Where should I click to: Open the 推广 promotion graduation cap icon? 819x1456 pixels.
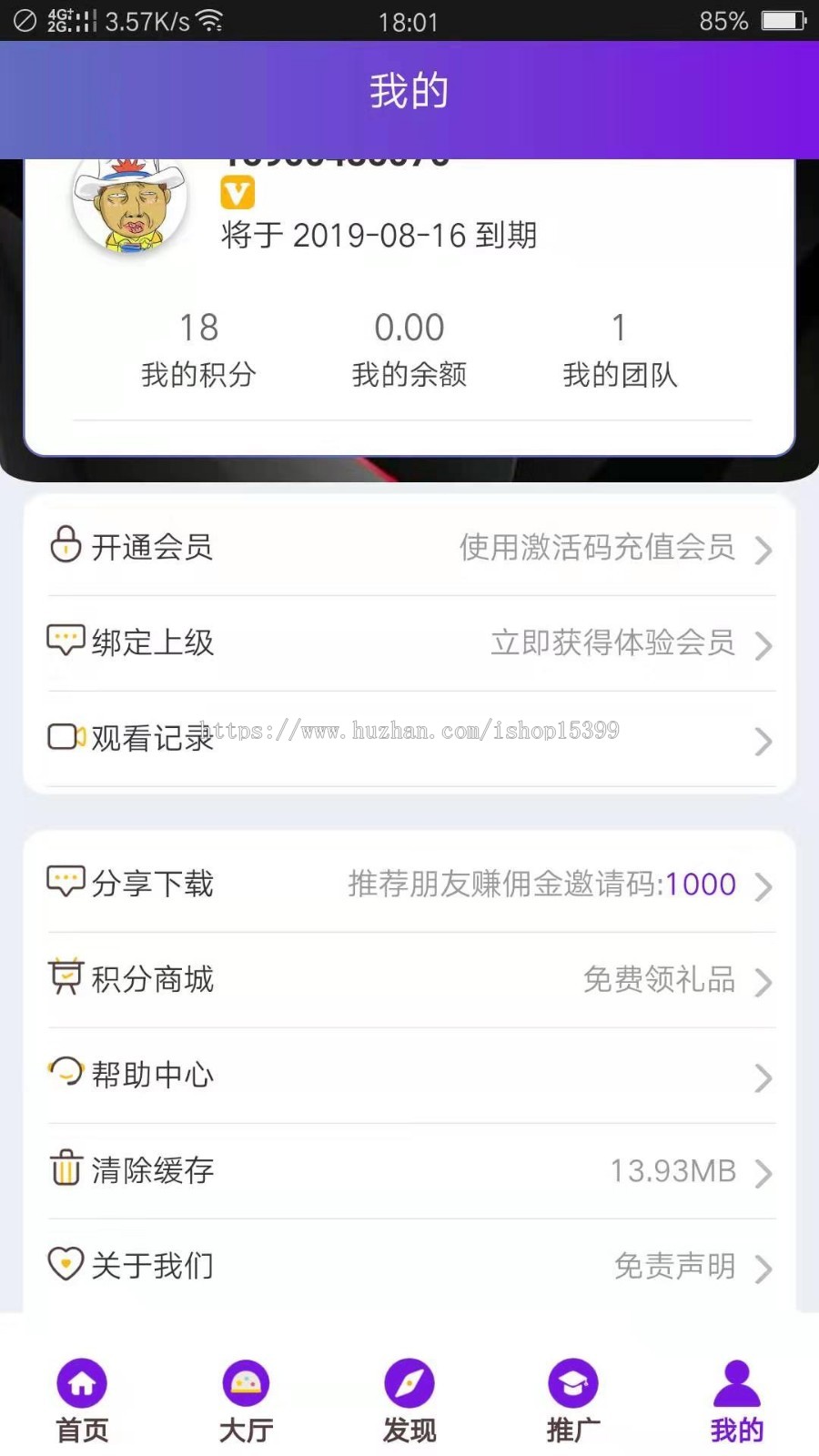coord(571,1382)
